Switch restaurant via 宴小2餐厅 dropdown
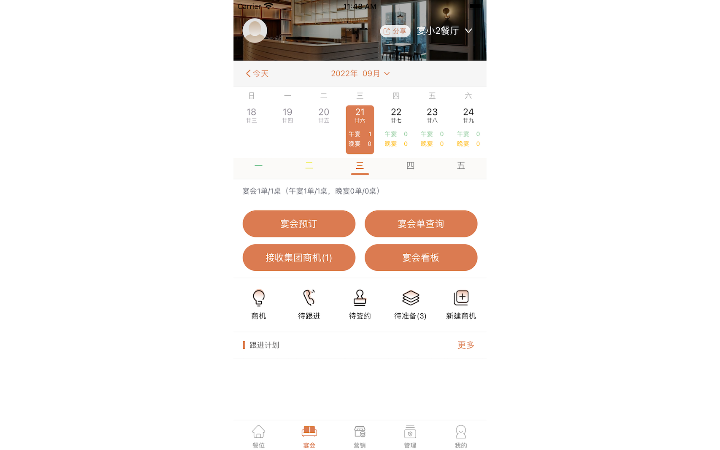 444,31
